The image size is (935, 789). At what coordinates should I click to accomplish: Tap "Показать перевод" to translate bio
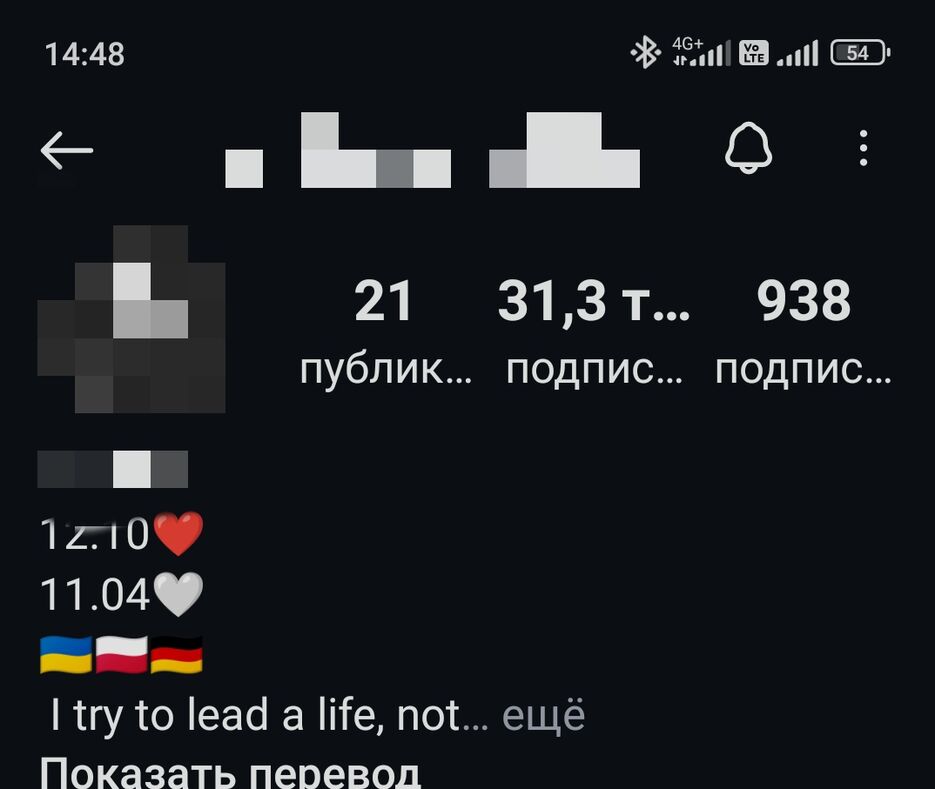coord(229,773)
